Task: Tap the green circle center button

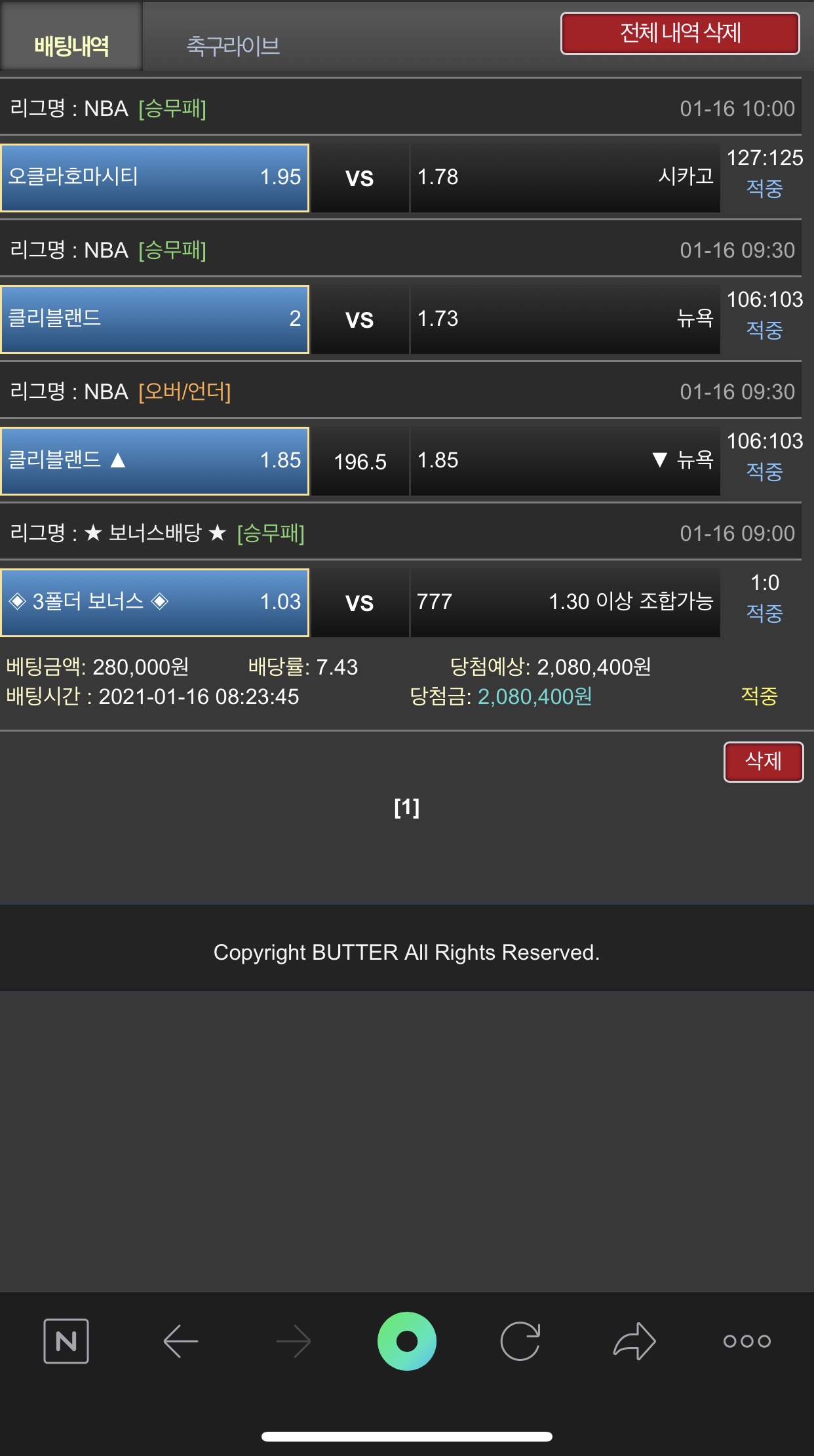Action: coord(406,1341)
